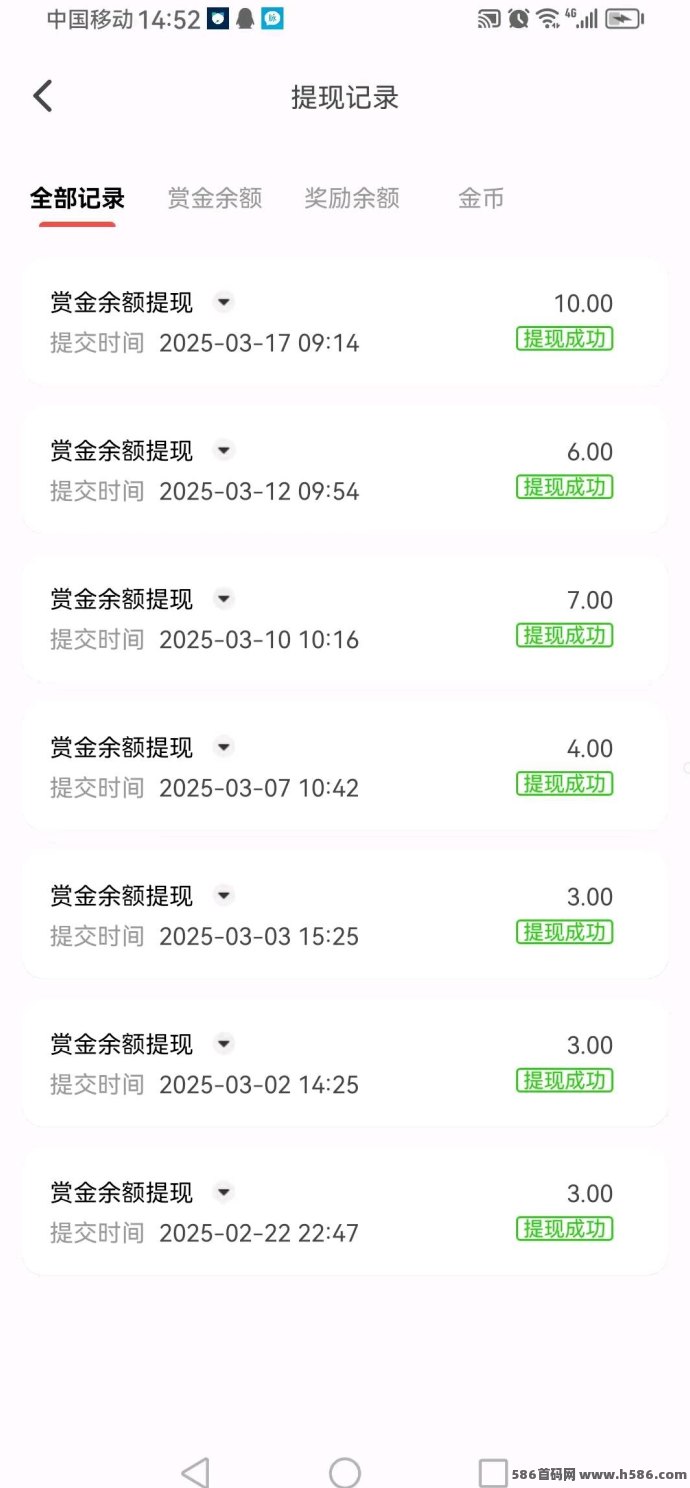Screen dimensions: 690x1488
Task: Select the 全部记录 tab
Action: pyautogui.click(x=77, y=198)
